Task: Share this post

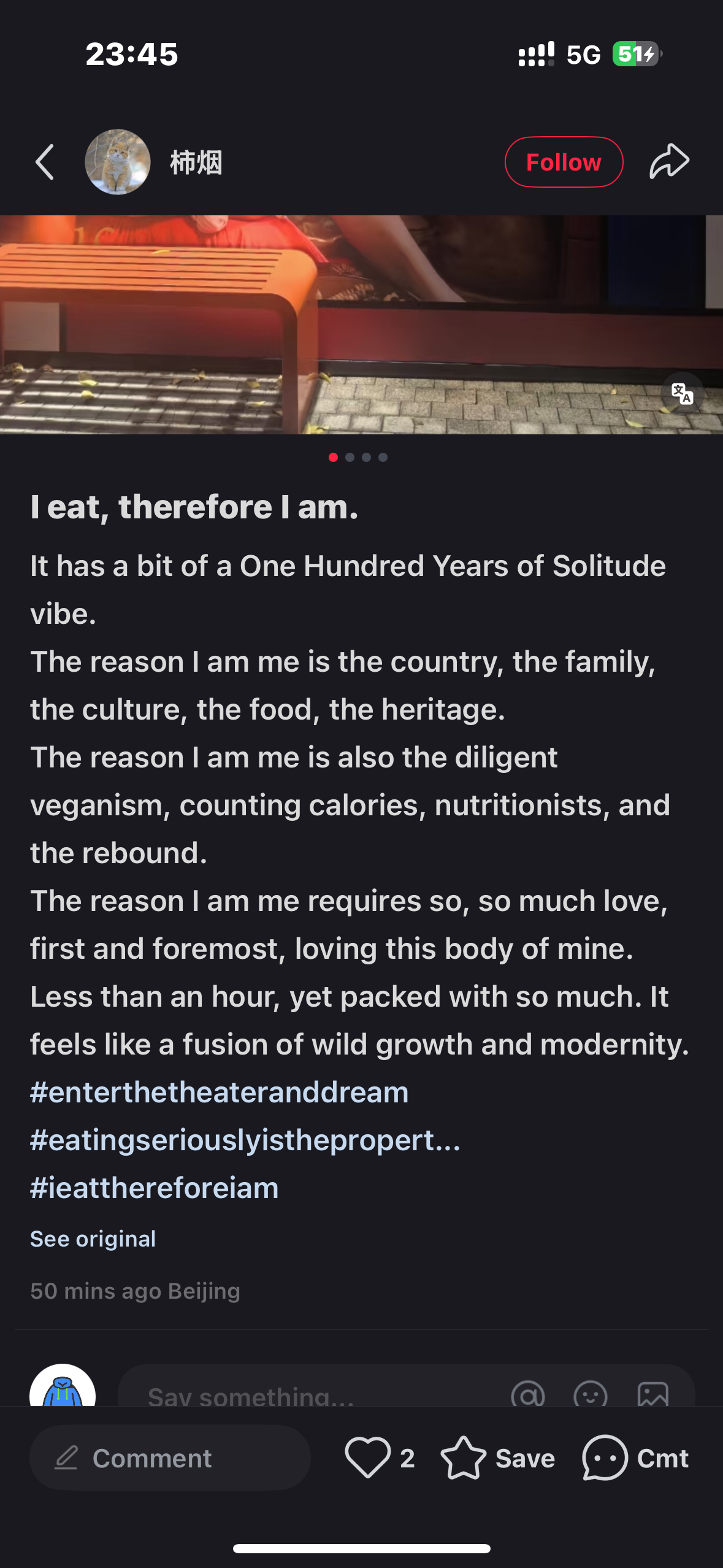Action: tap(669, 162)
